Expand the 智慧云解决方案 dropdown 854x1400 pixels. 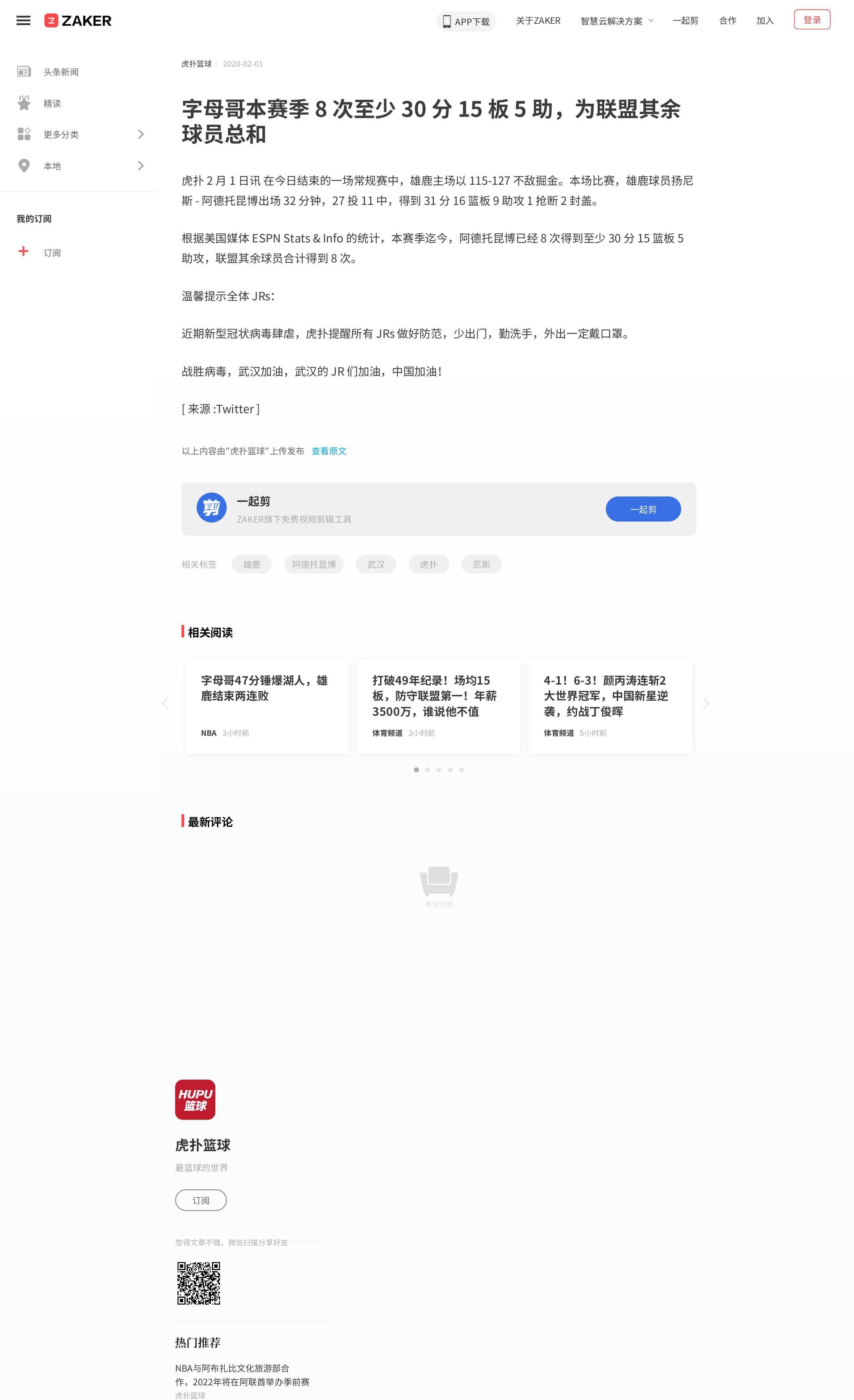click(616, 21)
